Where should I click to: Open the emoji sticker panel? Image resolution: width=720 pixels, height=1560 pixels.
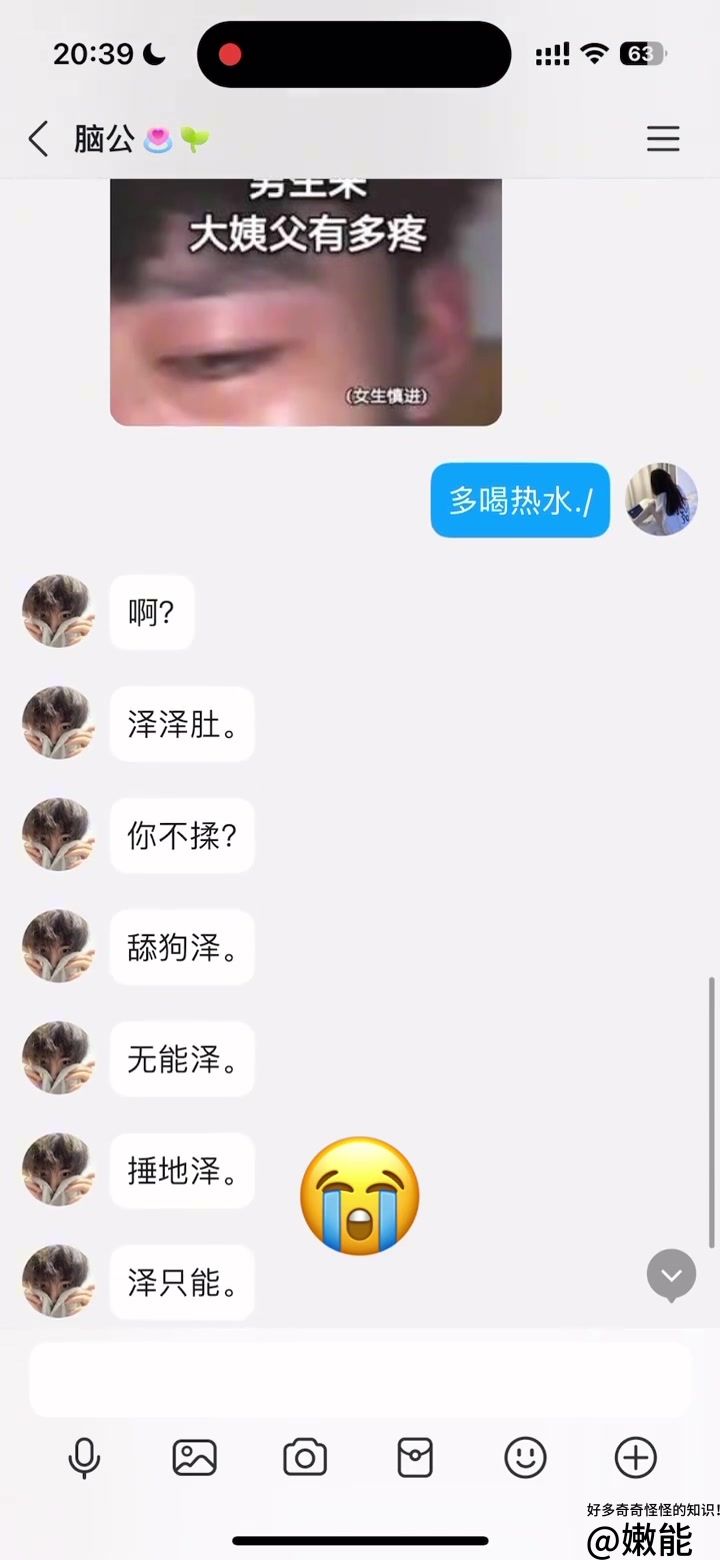525,1458
